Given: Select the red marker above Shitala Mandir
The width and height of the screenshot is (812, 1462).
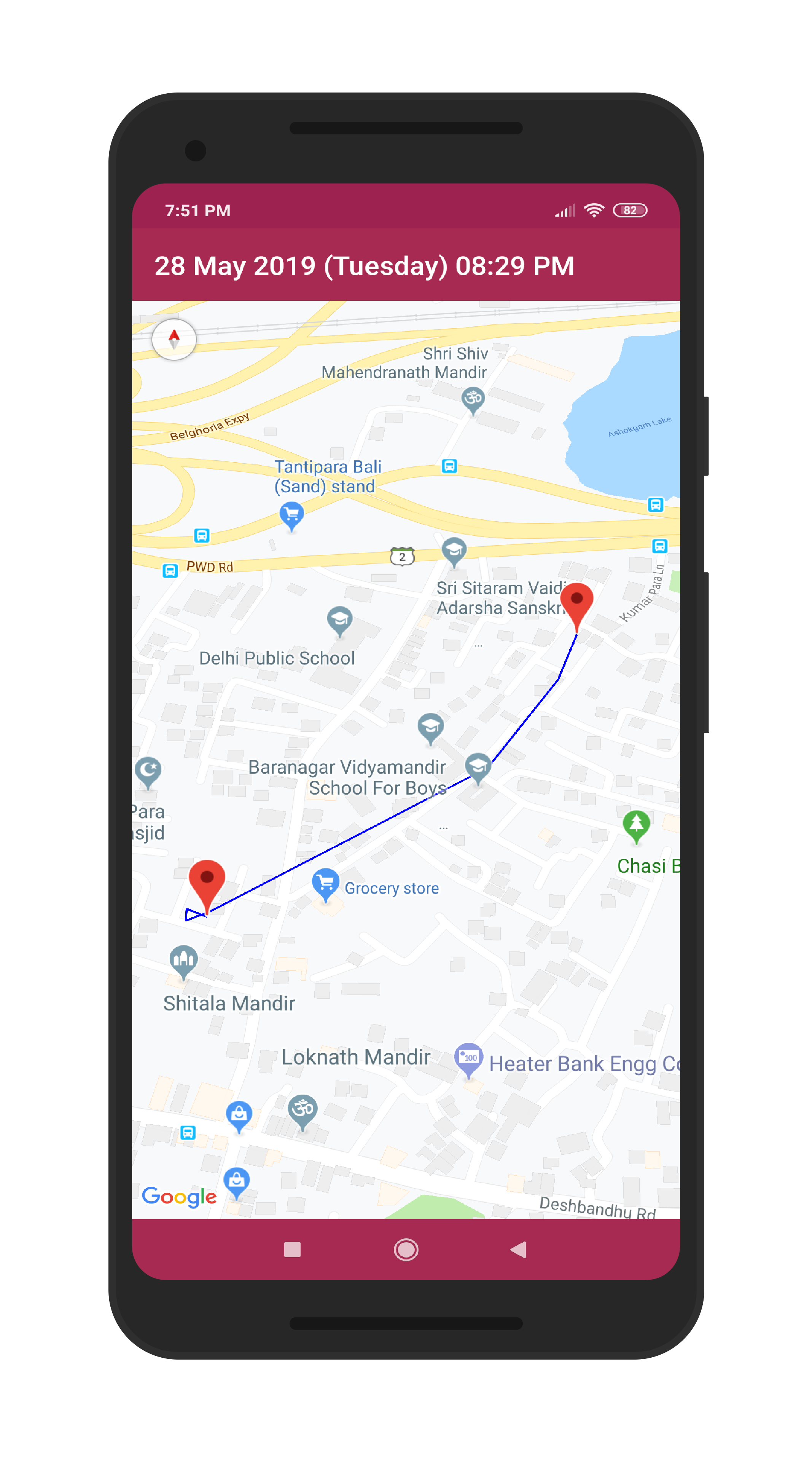Looking at the screenshot, I should click(207, 880).
